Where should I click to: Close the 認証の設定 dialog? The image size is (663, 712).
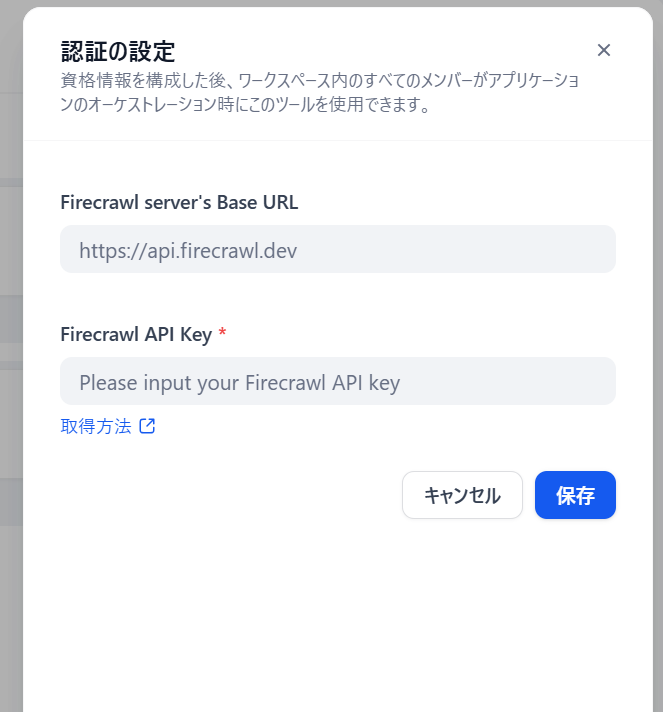tap(603, 50)
